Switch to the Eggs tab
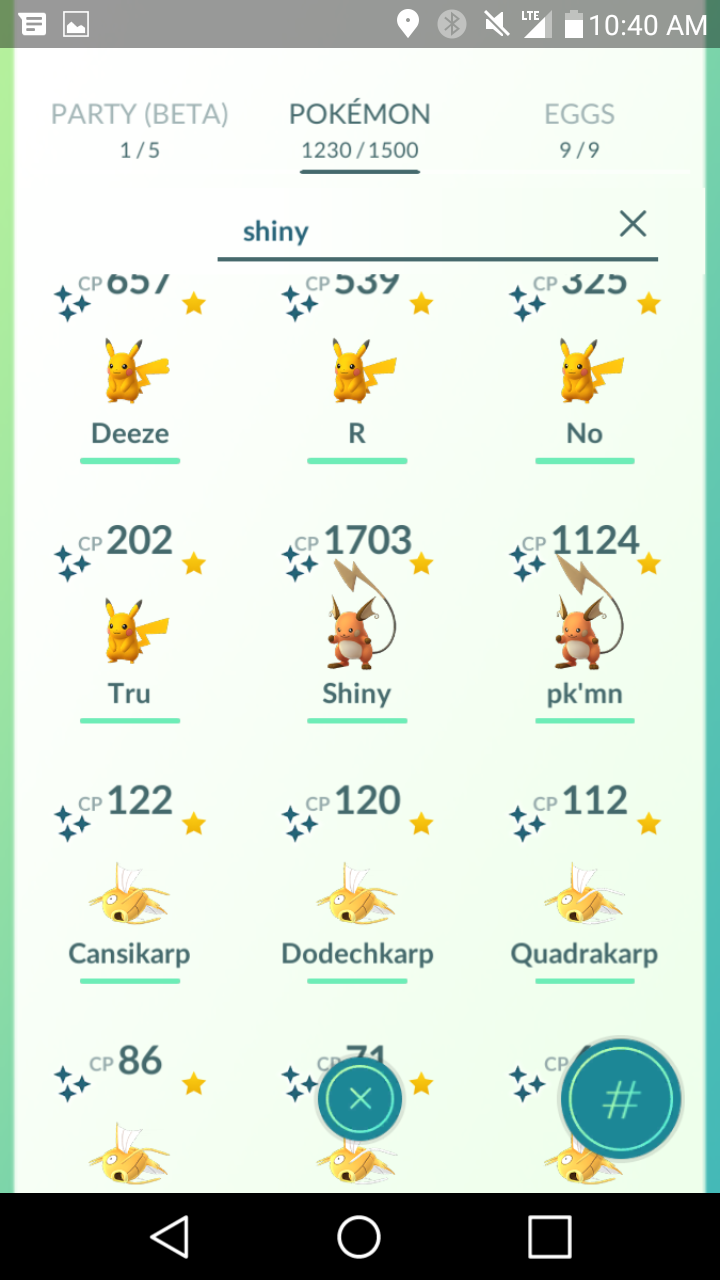Screen dimensions: 720x1280 click(x=579, y=130)
